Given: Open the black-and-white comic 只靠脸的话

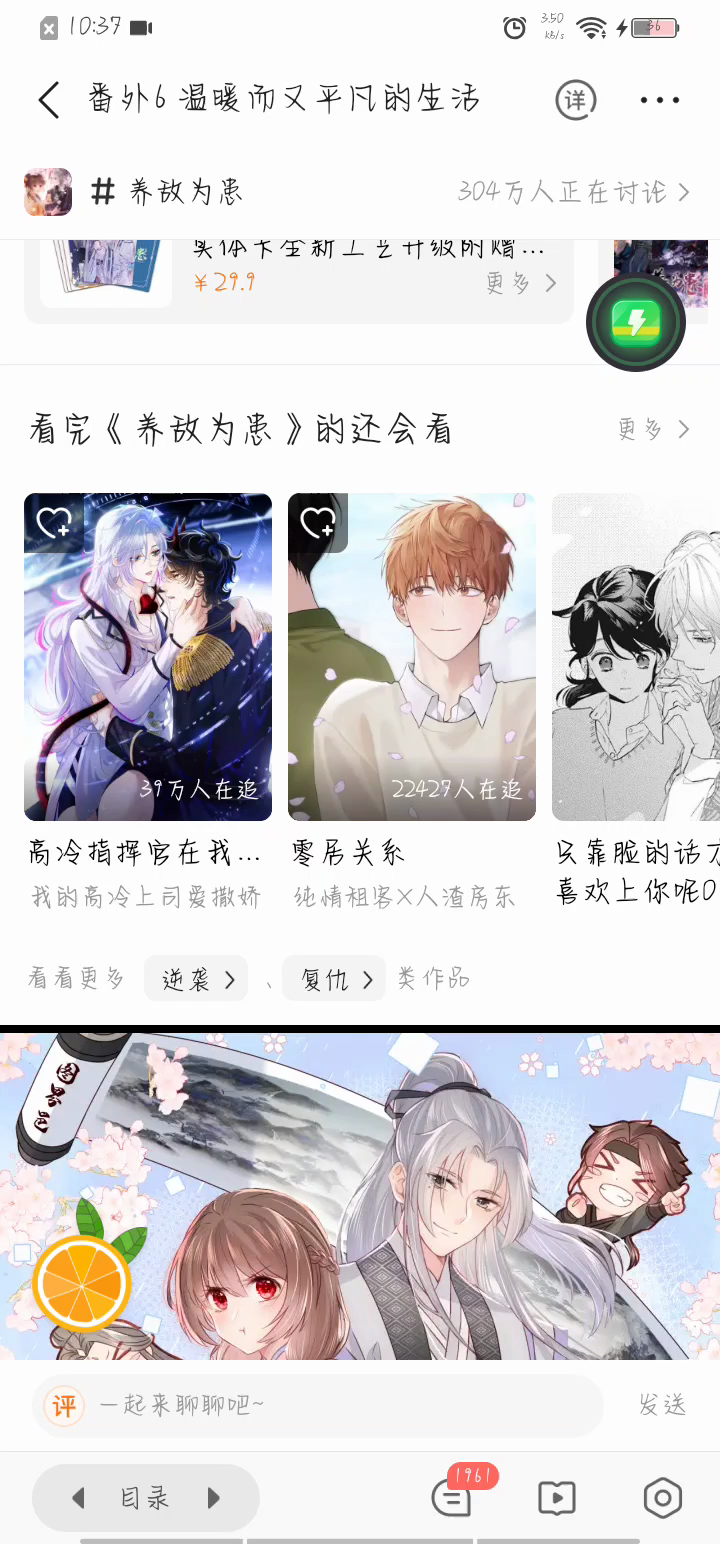Looking at the screenshot, I should pyautogui.click(x=636, y=657).
